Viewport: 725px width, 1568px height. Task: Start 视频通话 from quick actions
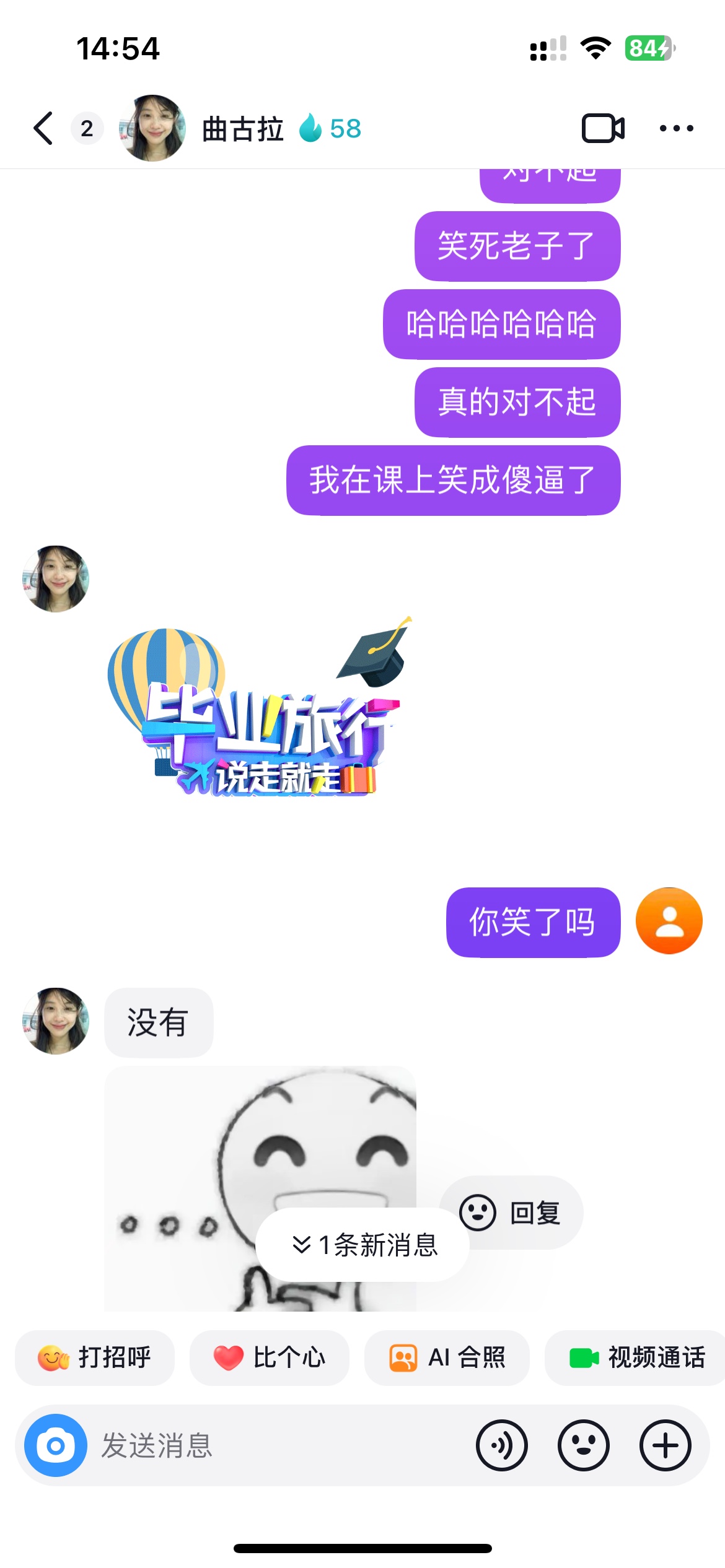pyautogui.click(x=636, y=1357)
